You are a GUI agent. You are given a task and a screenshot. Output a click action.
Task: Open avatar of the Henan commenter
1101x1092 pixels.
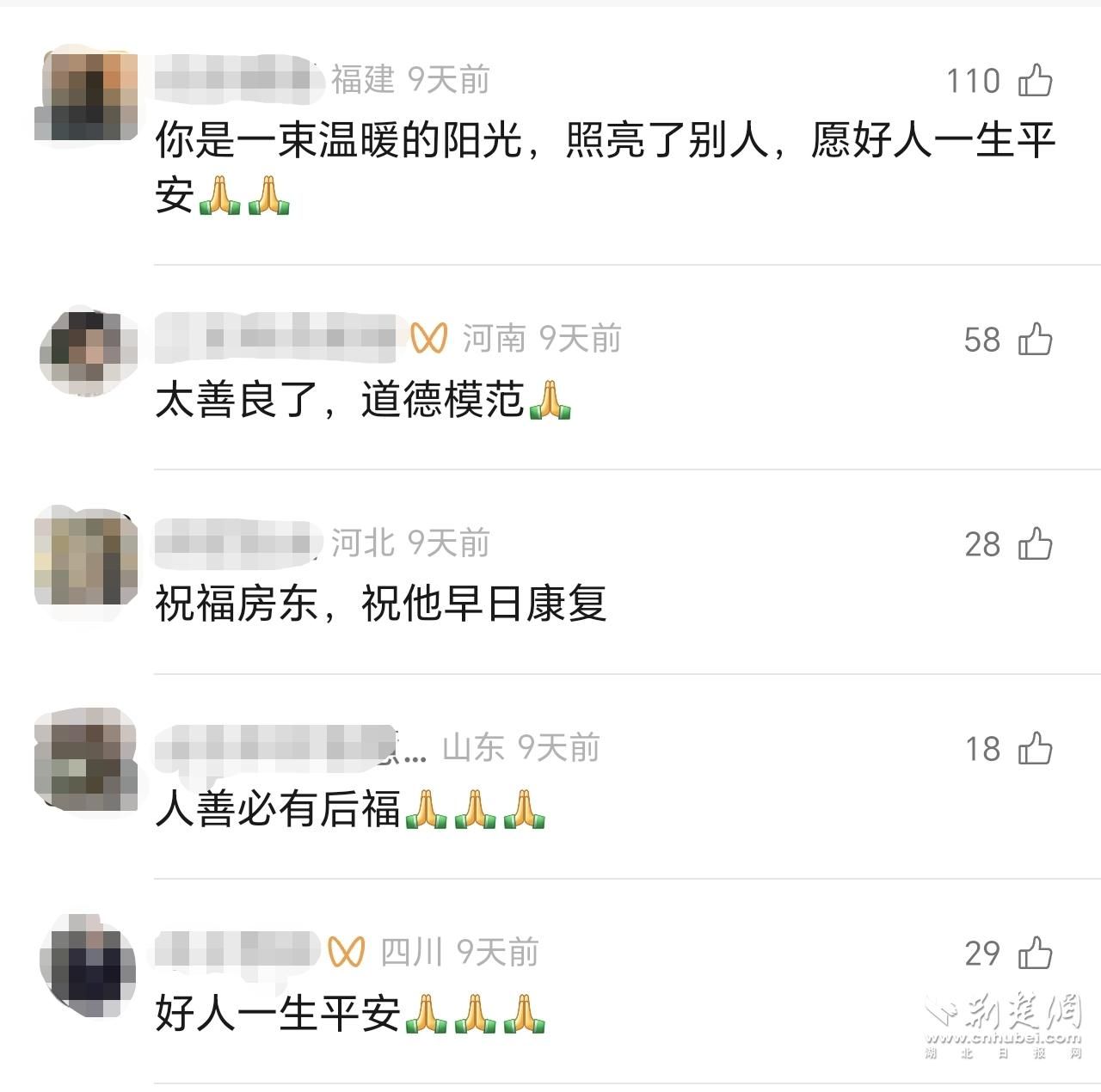click(x=88, y=353)
